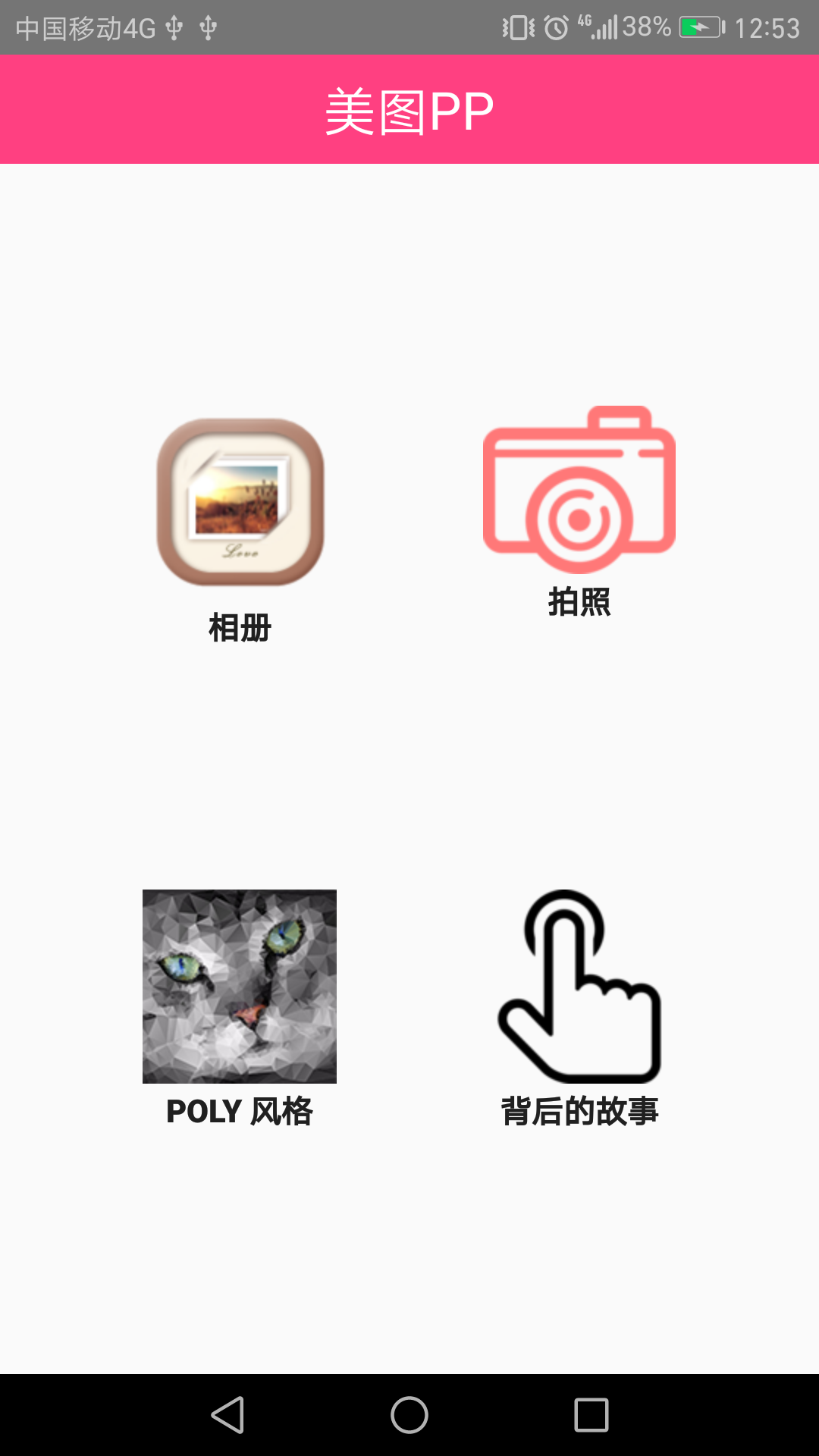Return to the home screen
The image size is (819, 1456).
409,1415
